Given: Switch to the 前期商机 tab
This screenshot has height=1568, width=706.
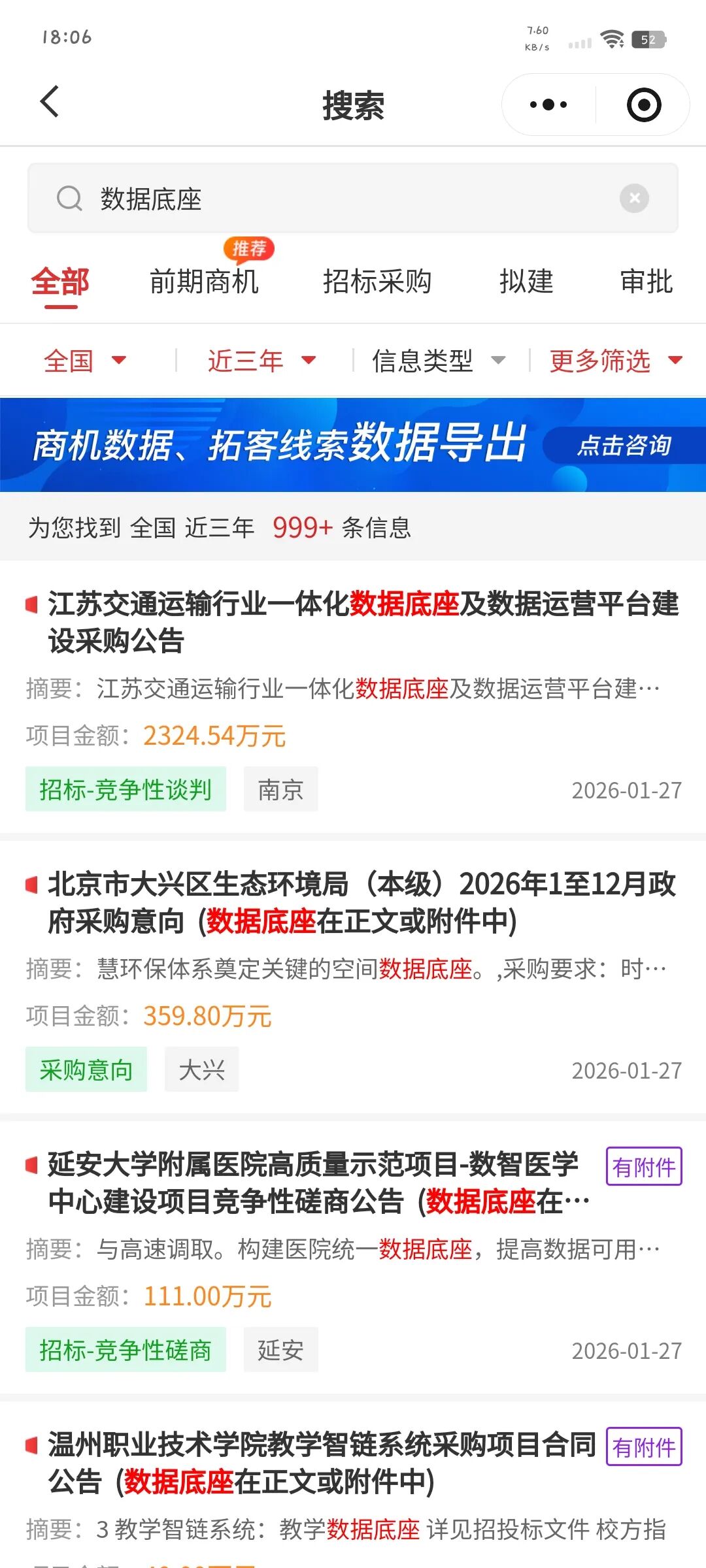Looking at the screenshot, I should coord(204,282).
